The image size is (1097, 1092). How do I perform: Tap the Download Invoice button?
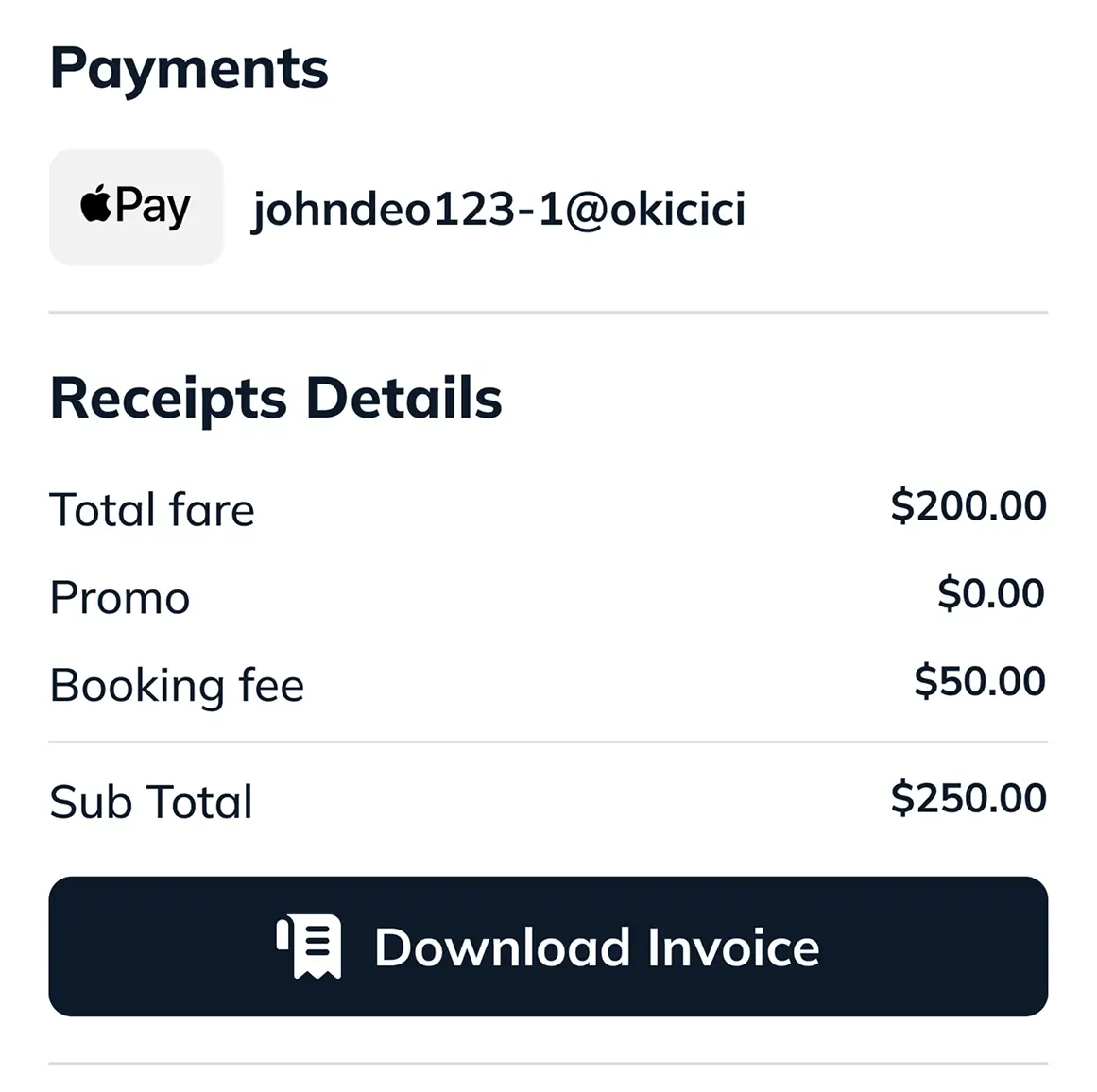[x=548, y=947]
